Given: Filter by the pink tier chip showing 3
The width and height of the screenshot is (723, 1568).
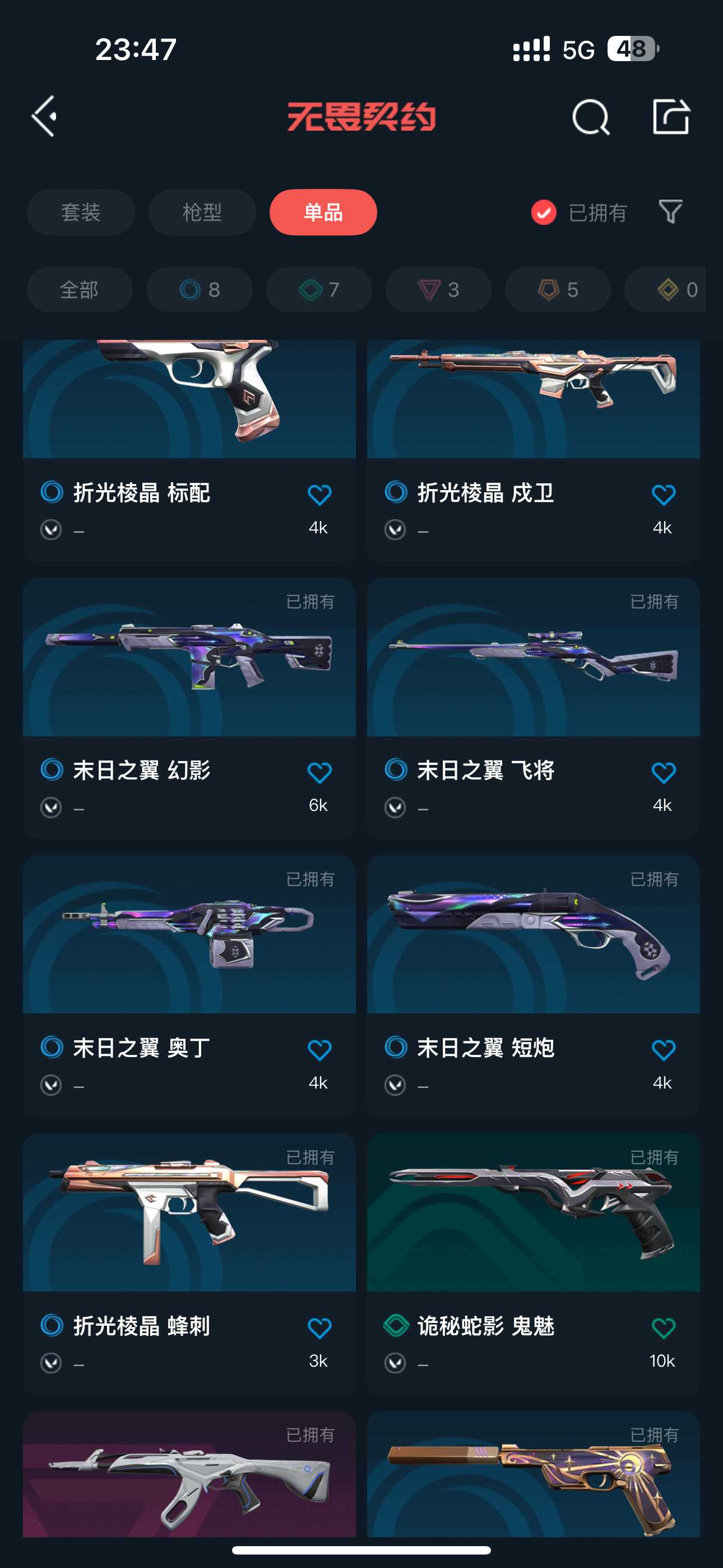Looking at the screenshot, I should pos(438,290).
